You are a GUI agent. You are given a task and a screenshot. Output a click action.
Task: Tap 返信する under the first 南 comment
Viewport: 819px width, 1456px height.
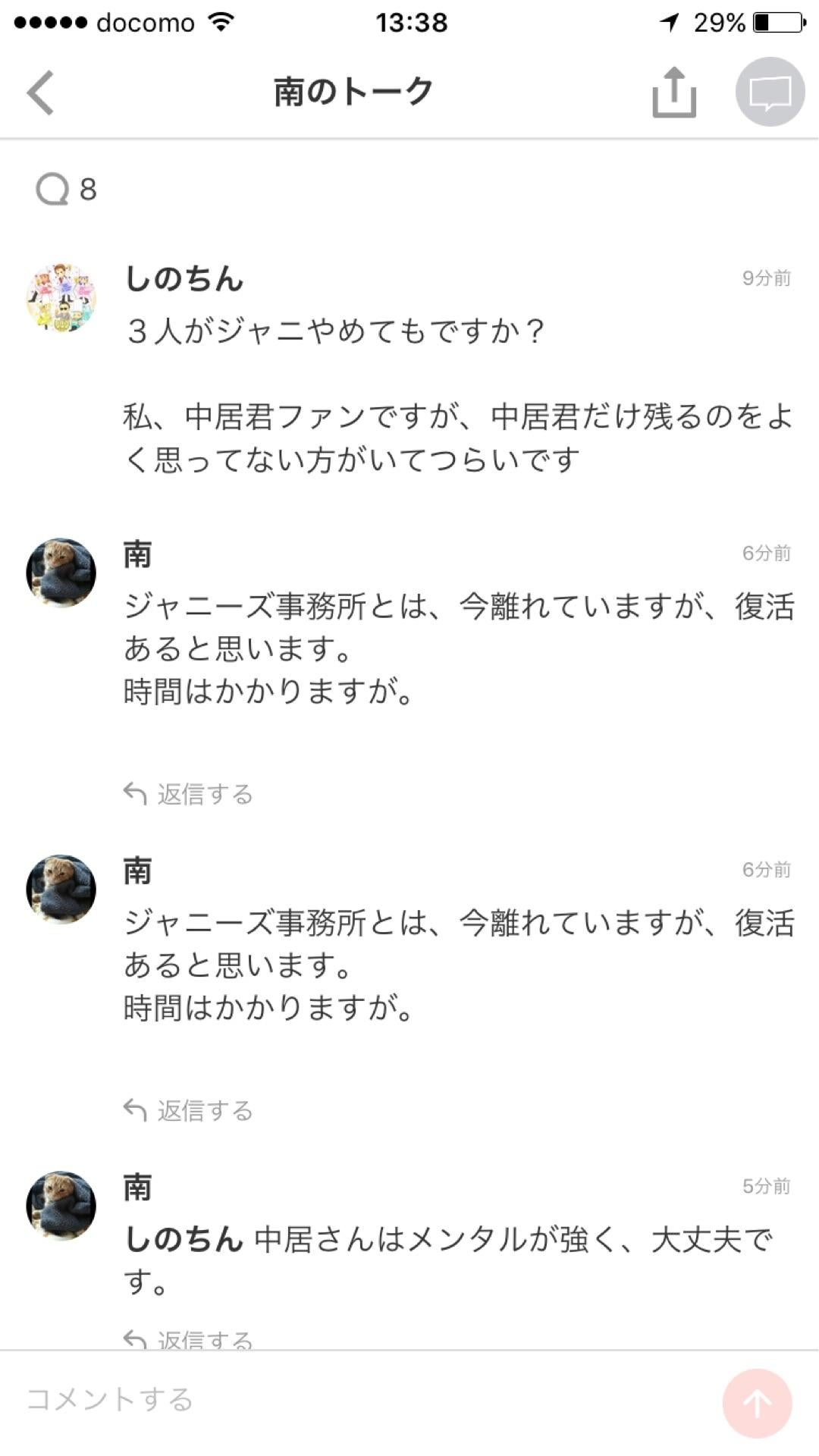point(203,793)
